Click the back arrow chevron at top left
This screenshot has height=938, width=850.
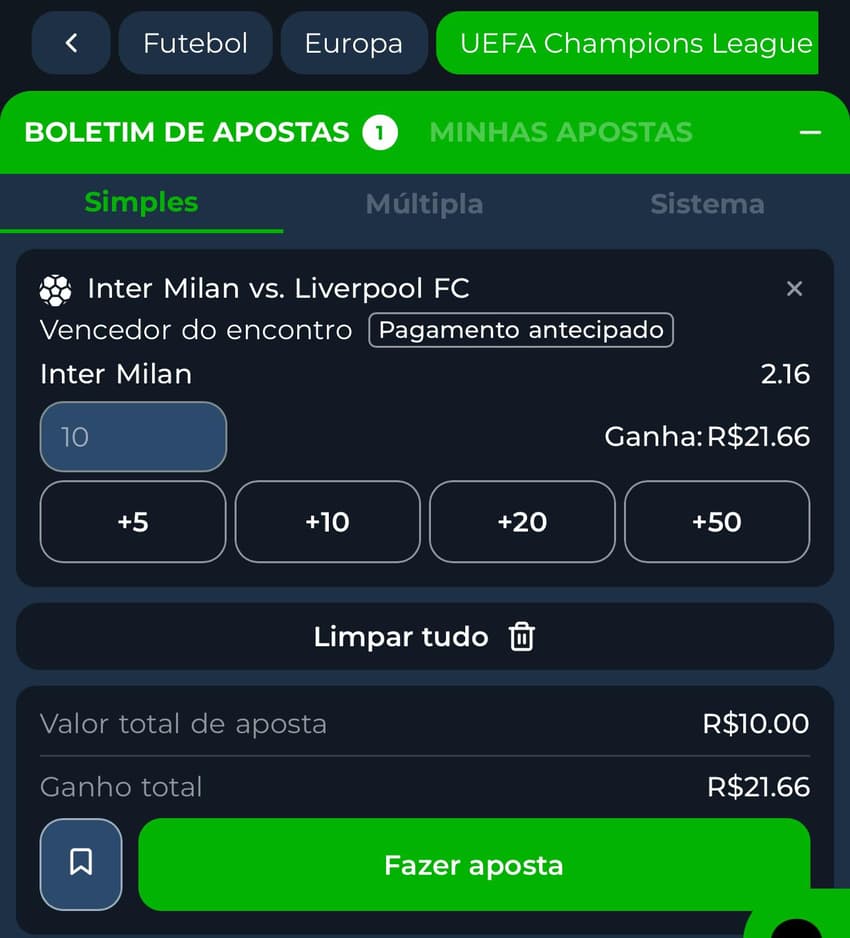(70, 43)
